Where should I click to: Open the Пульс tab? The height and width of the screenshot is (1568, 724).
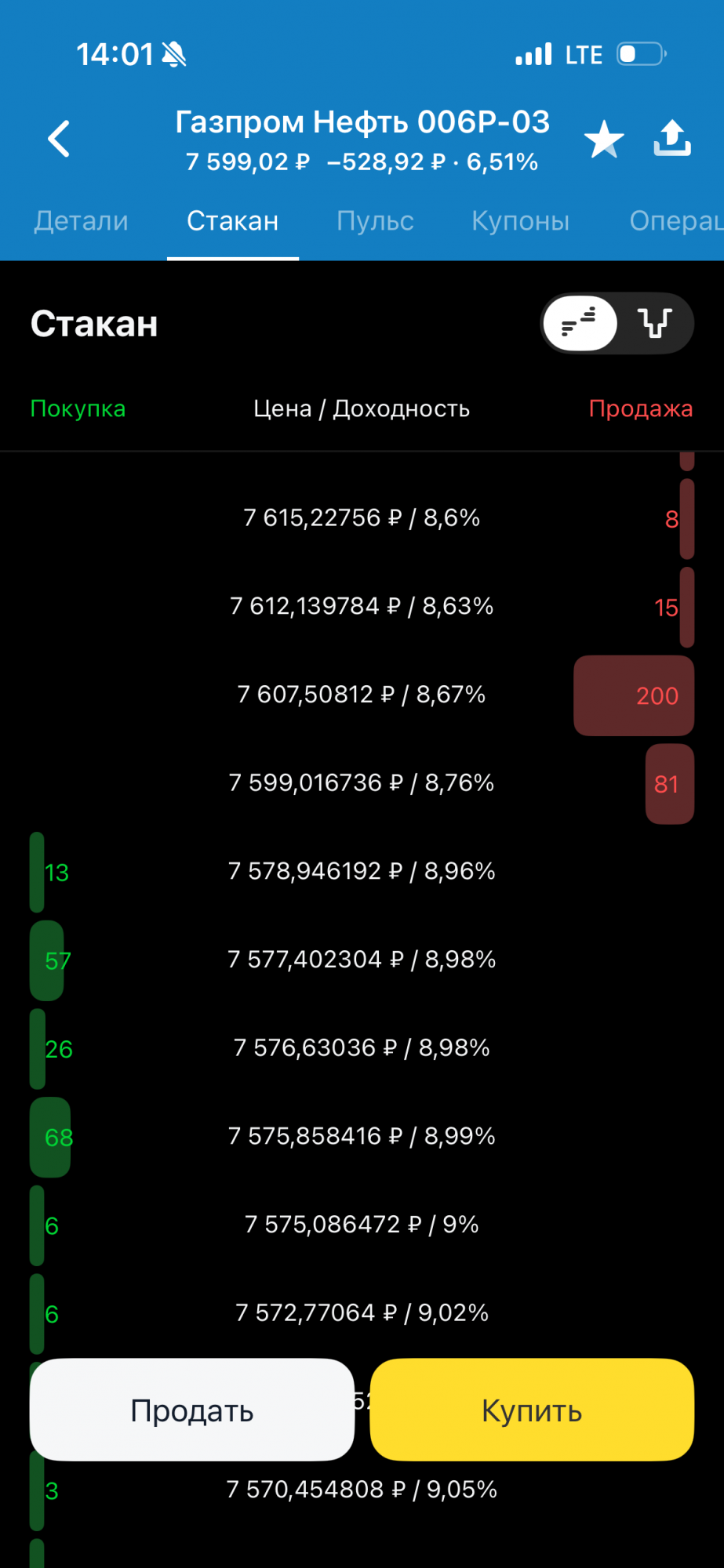(375, 221)
